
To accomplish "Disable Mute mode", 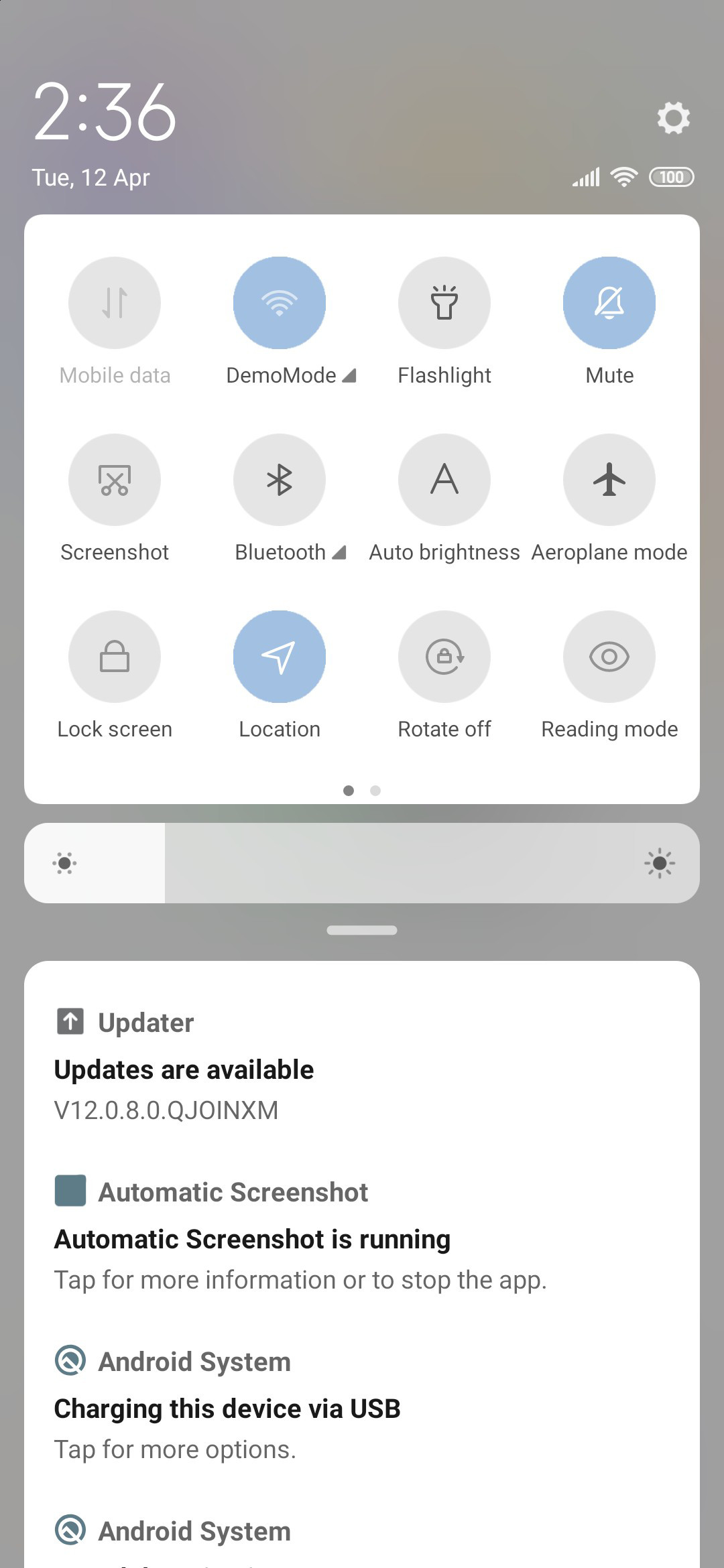I will coord(609,303).
